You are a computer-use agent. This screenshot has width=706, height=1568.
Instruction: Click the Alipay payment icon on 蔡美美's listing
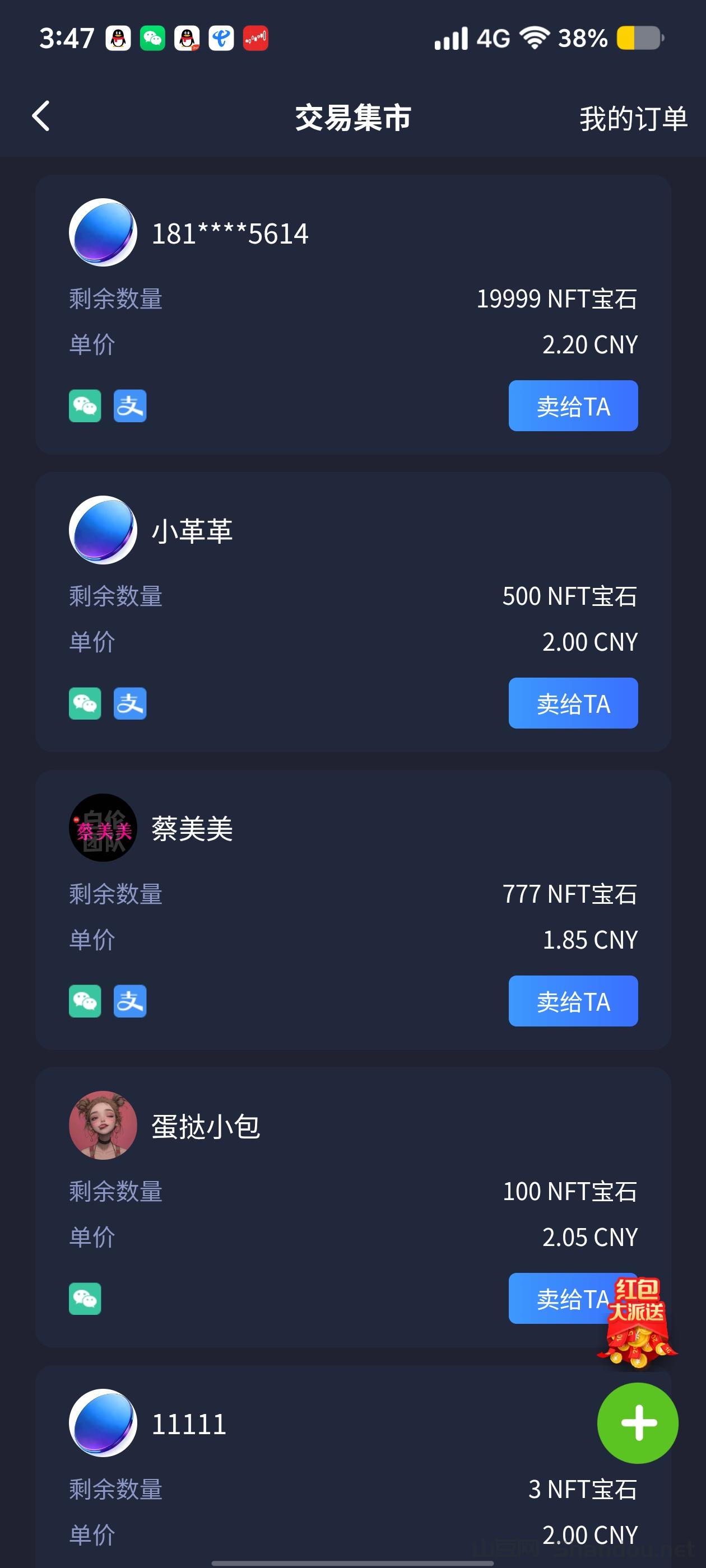[x=130, y=1001]
